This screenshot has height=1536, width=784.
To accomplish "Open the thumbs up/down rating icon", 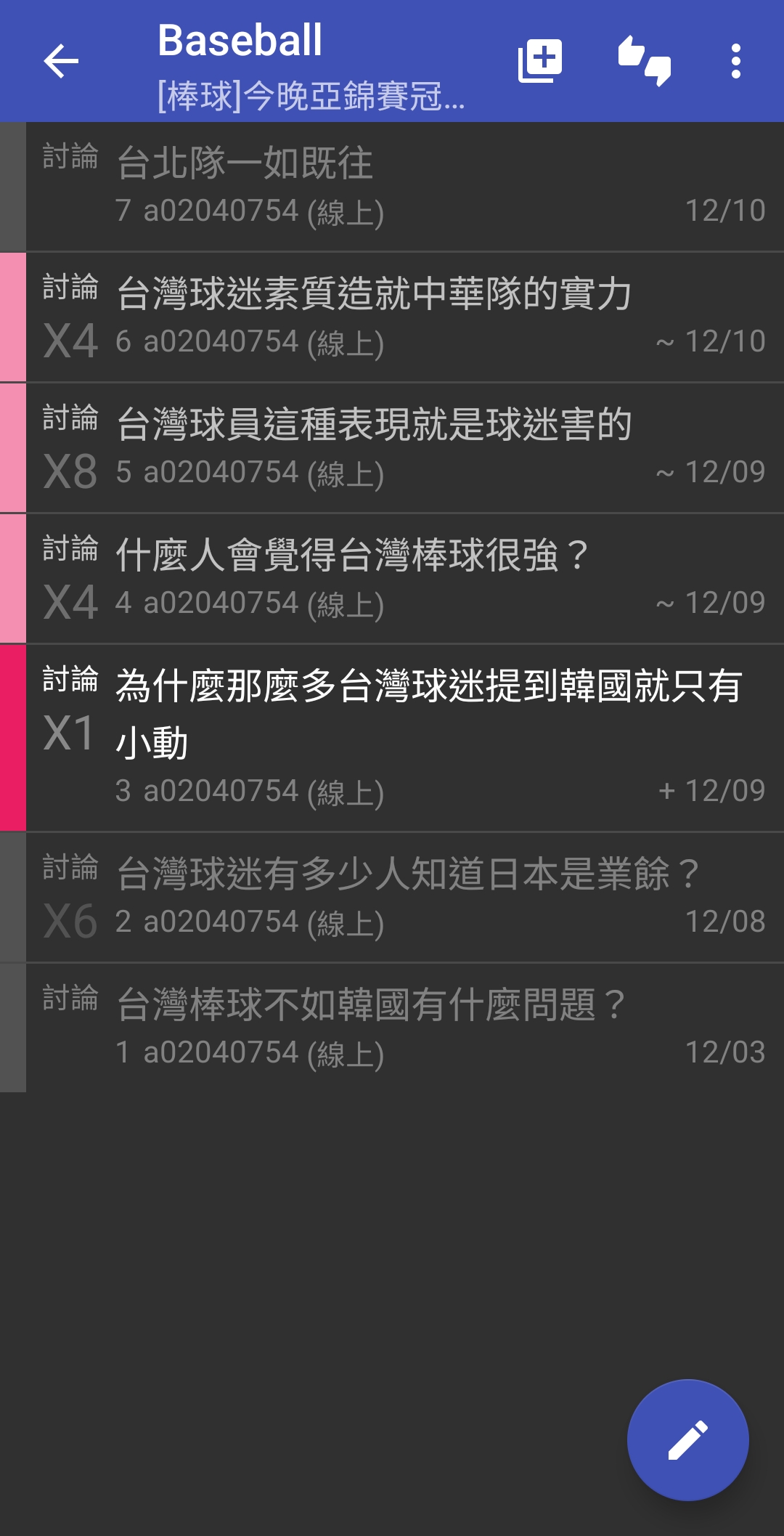I will (x=645, y=61).
